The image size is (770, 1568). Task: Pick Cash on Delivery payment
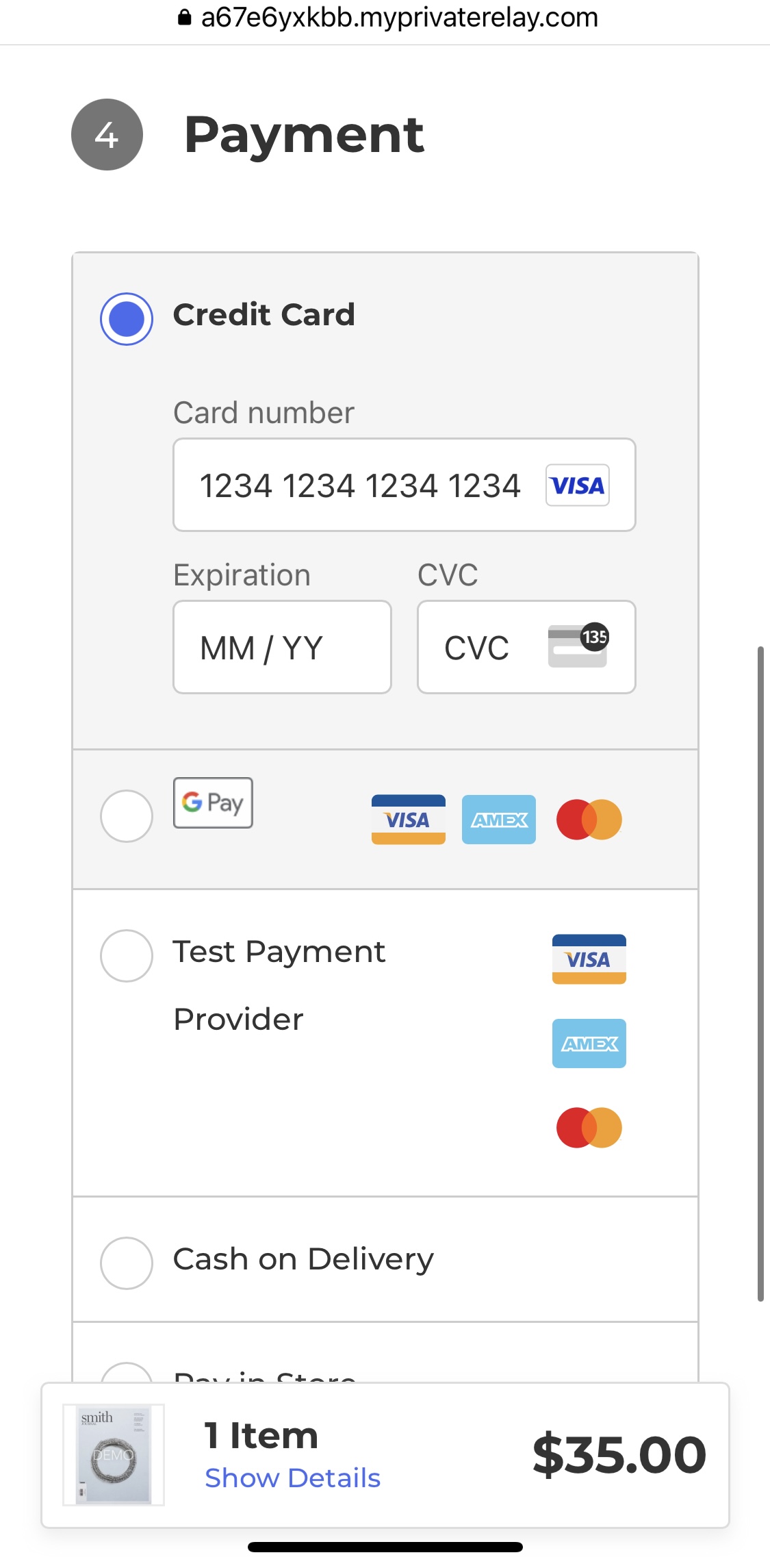[127, 1263]
